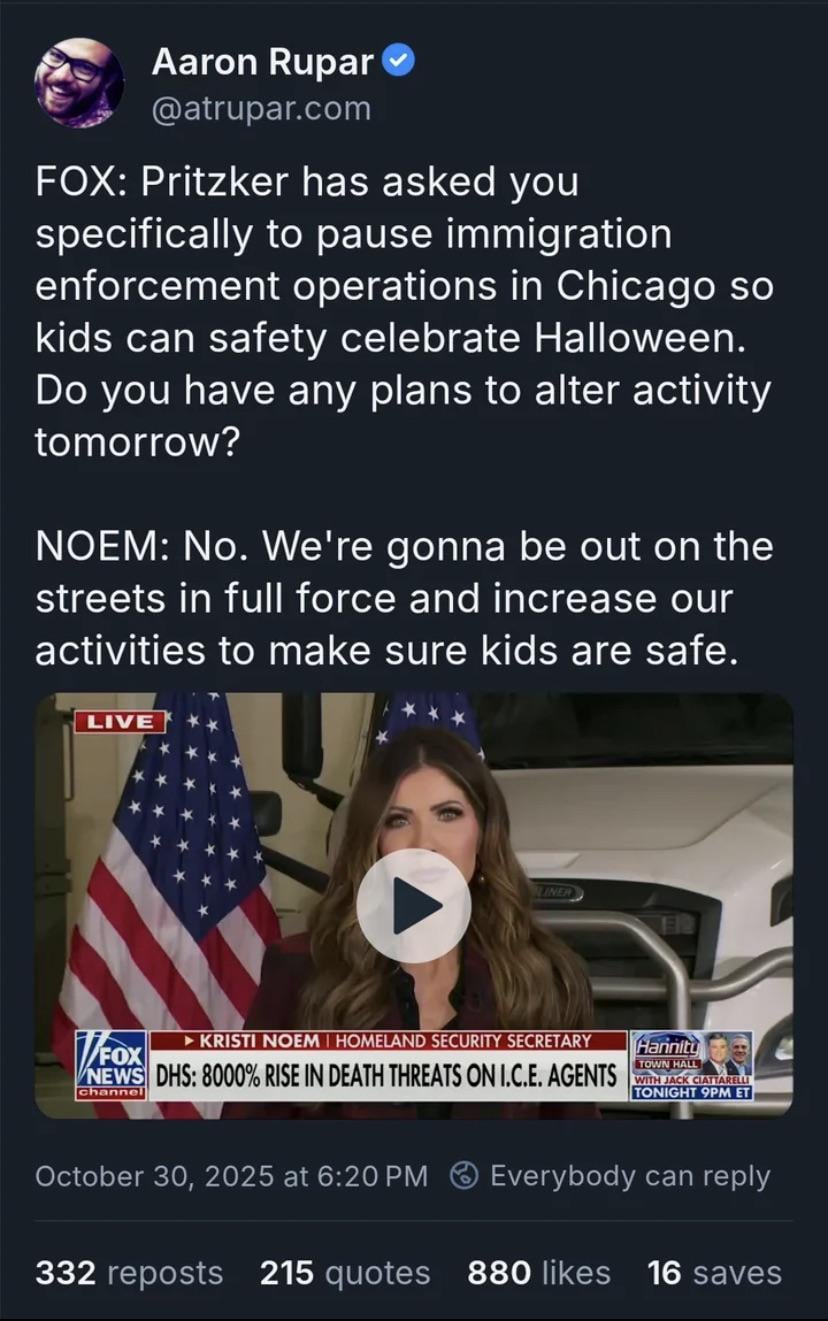Open Aaron Rupar's profile avatar
Screen dimensions: 828x1321
(79, 82)
